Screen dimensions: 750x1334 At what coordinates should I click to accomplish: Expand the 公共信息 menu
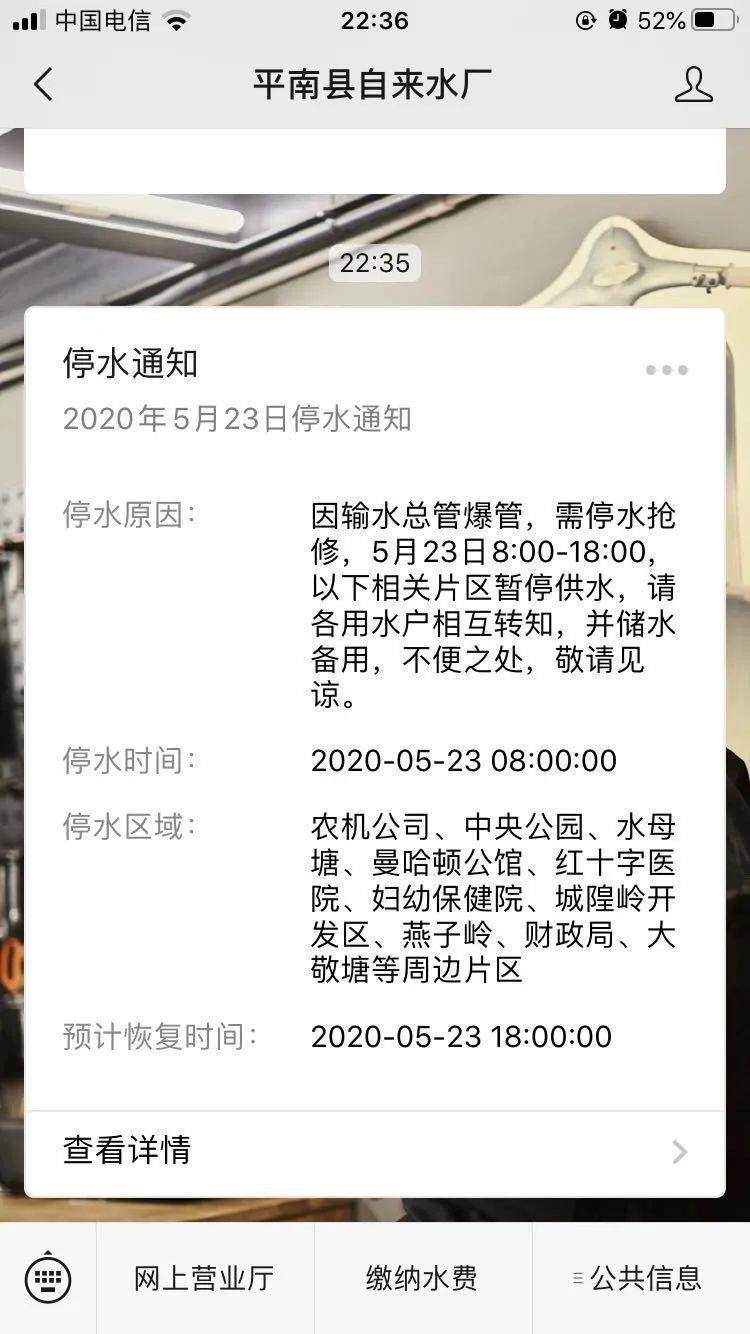pyautogui.click(x=640, y=1277)
